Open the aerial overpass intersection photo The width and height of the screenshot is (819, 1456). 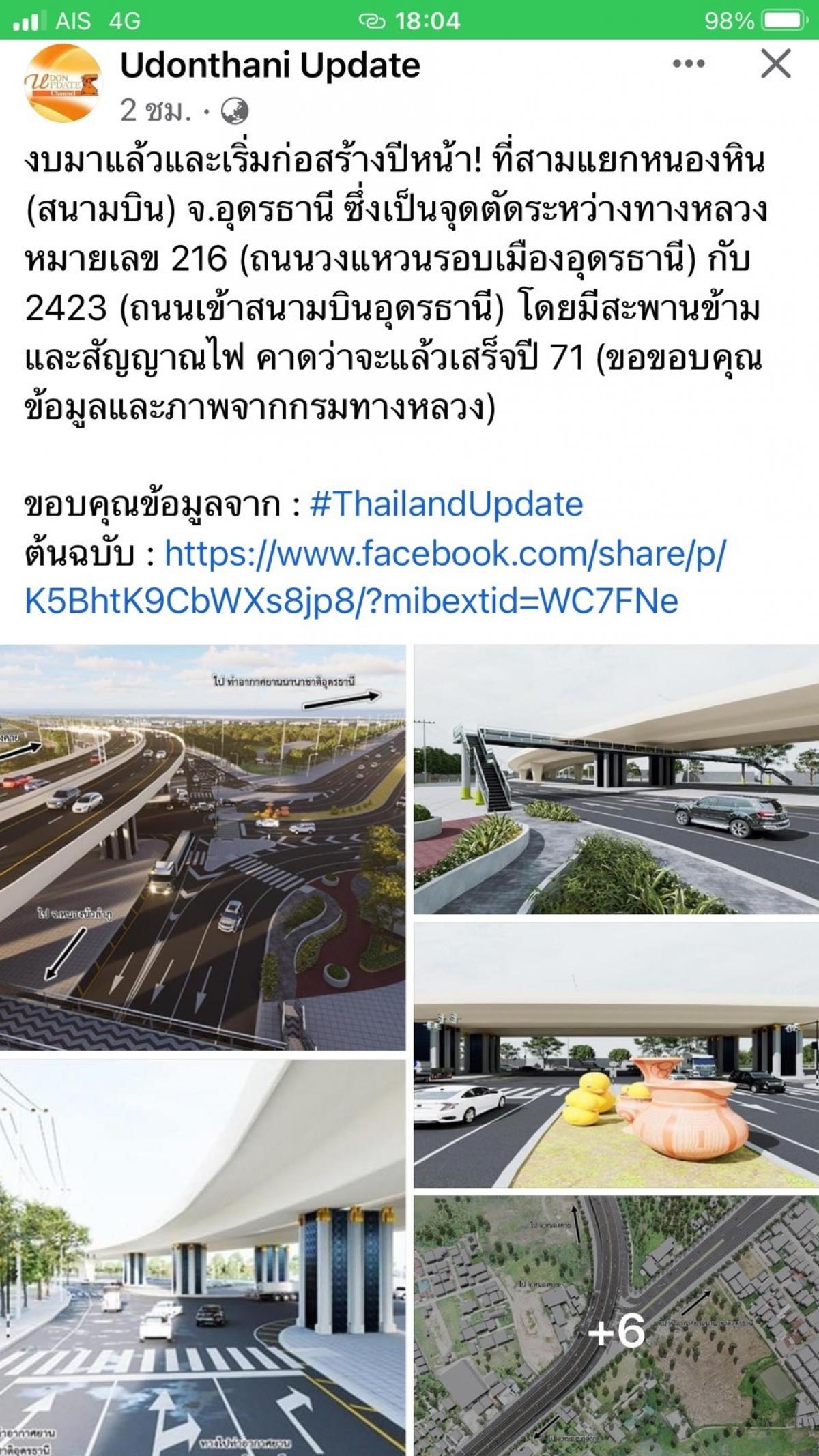coord(203,847)
